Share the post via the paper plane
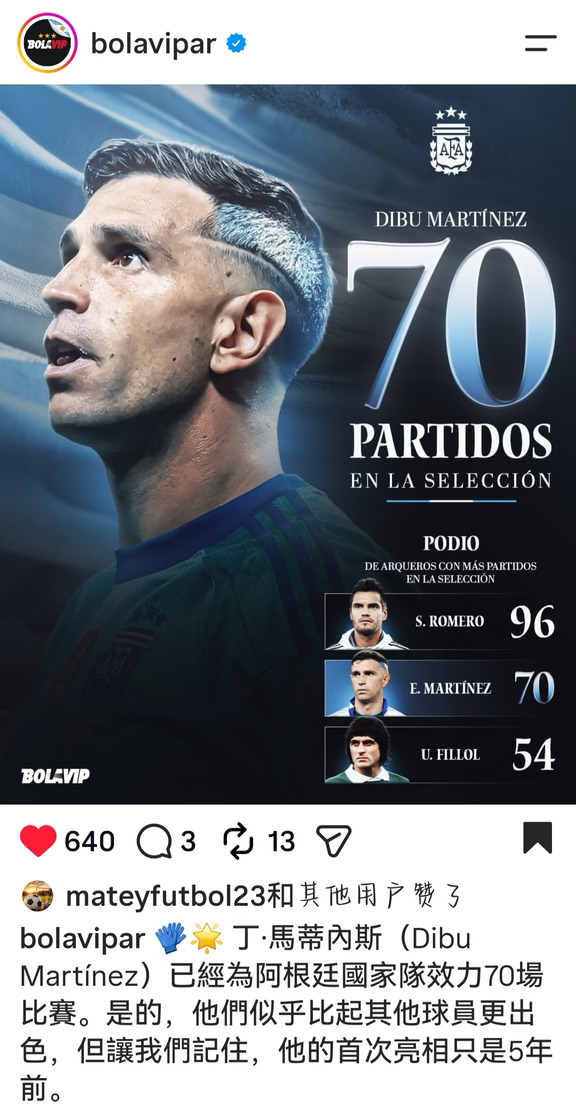576x1110 pixels. (x=333, y=840)
